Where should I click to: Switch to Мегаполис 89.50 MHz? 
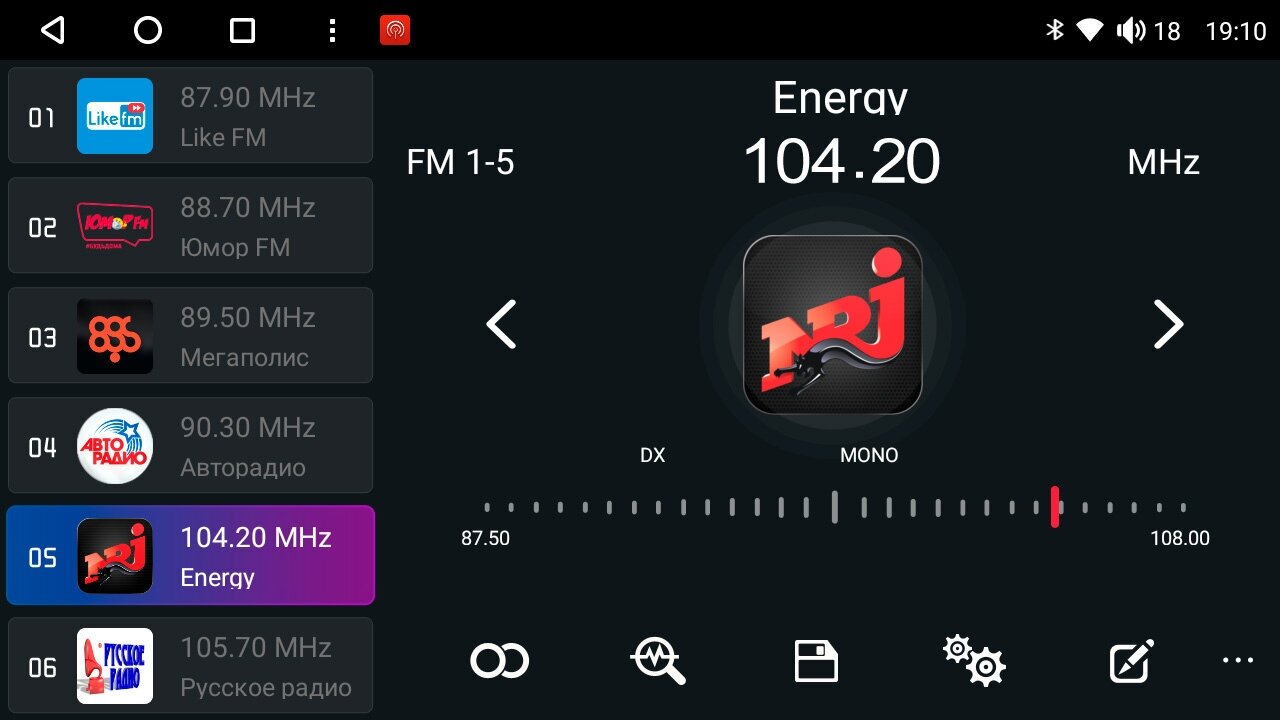190,335
